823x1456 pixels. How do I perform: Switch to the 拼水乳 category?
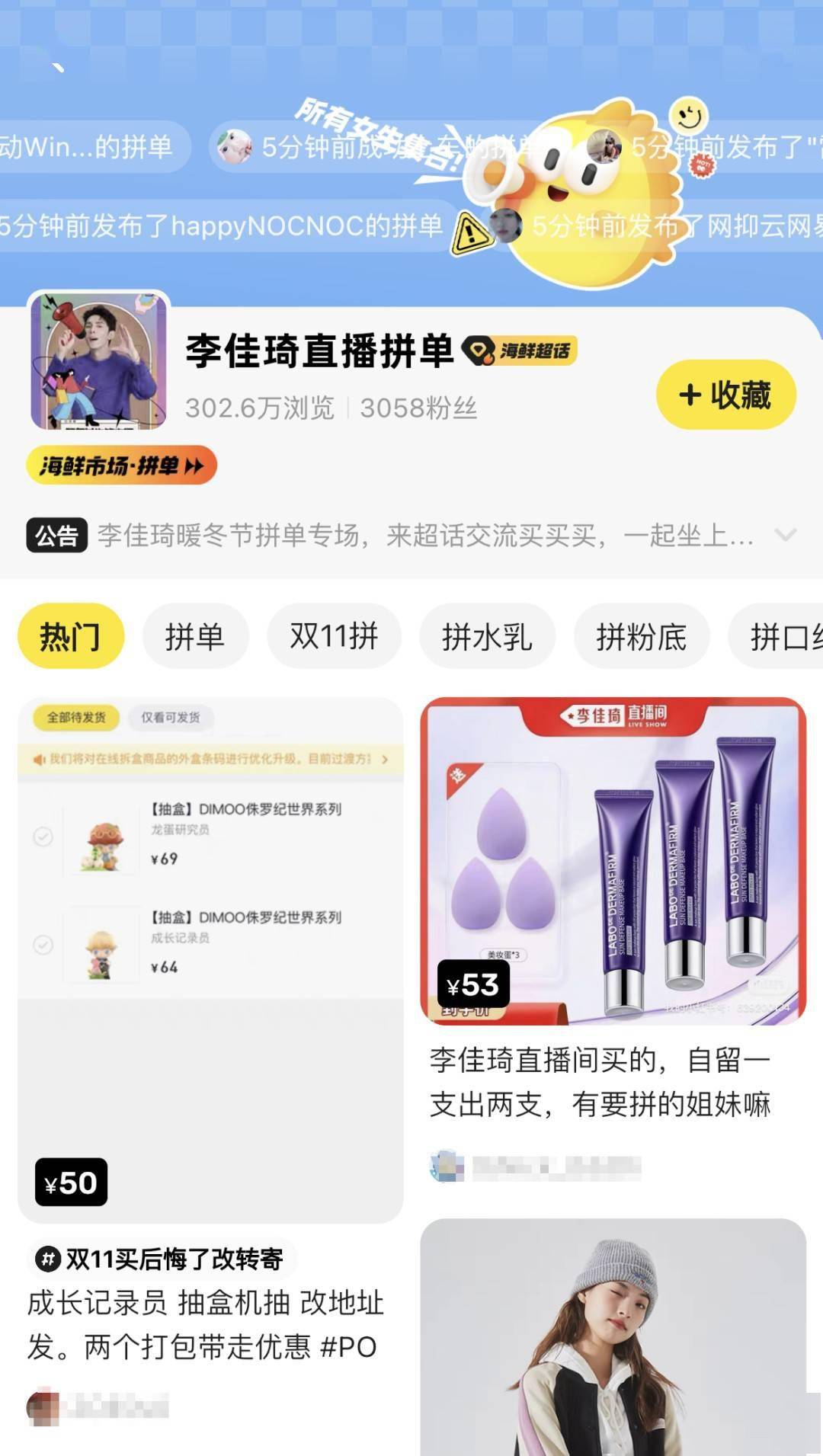coord(487,636)
